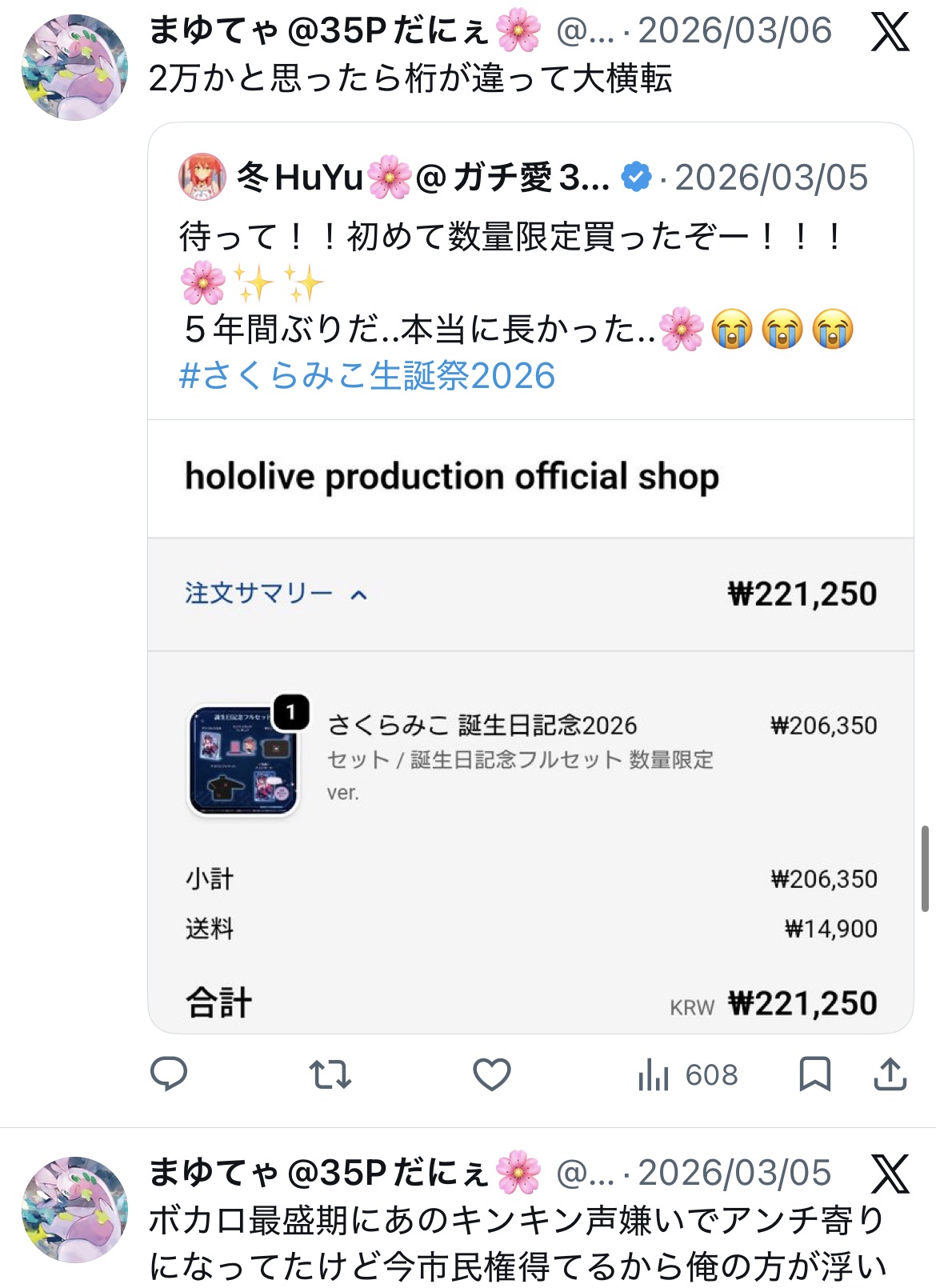Open the quoted tweet from 冬HuYu
The image size is (936, 1288).
(x=530, y=272)
